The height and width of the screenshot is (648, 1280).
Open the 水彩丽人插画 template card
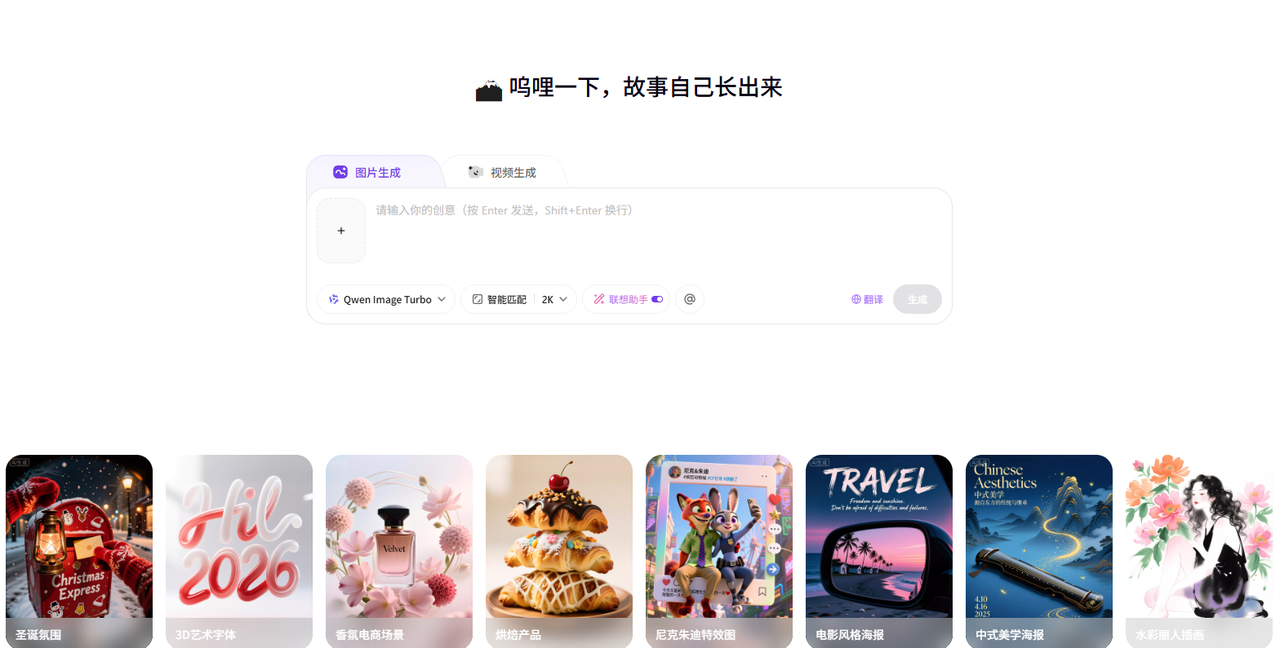click(x=1199, y=550)
